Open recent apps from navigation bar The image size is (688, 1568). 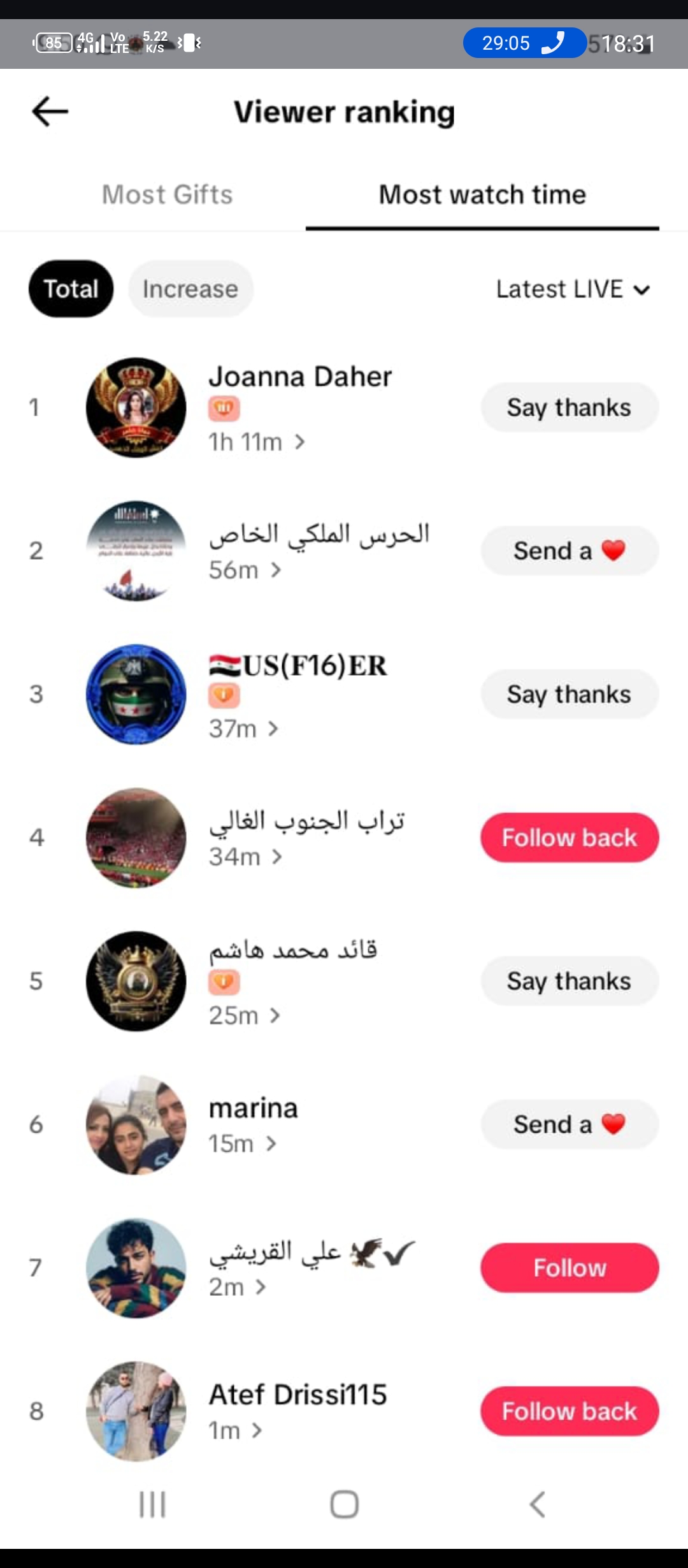[x=152, y=1504]
